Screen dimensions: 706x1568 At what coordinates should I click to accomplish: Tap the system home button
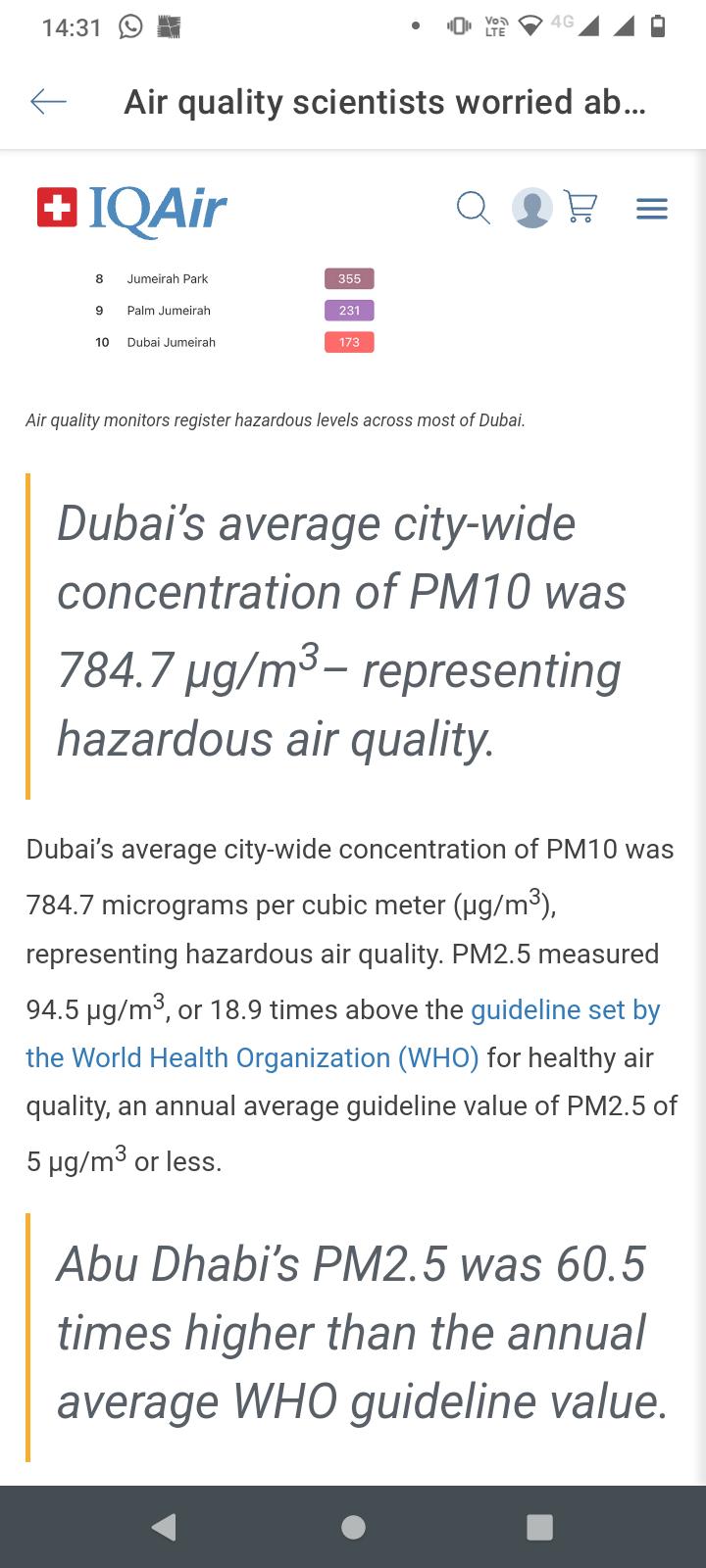click(x=353, y=1527)
